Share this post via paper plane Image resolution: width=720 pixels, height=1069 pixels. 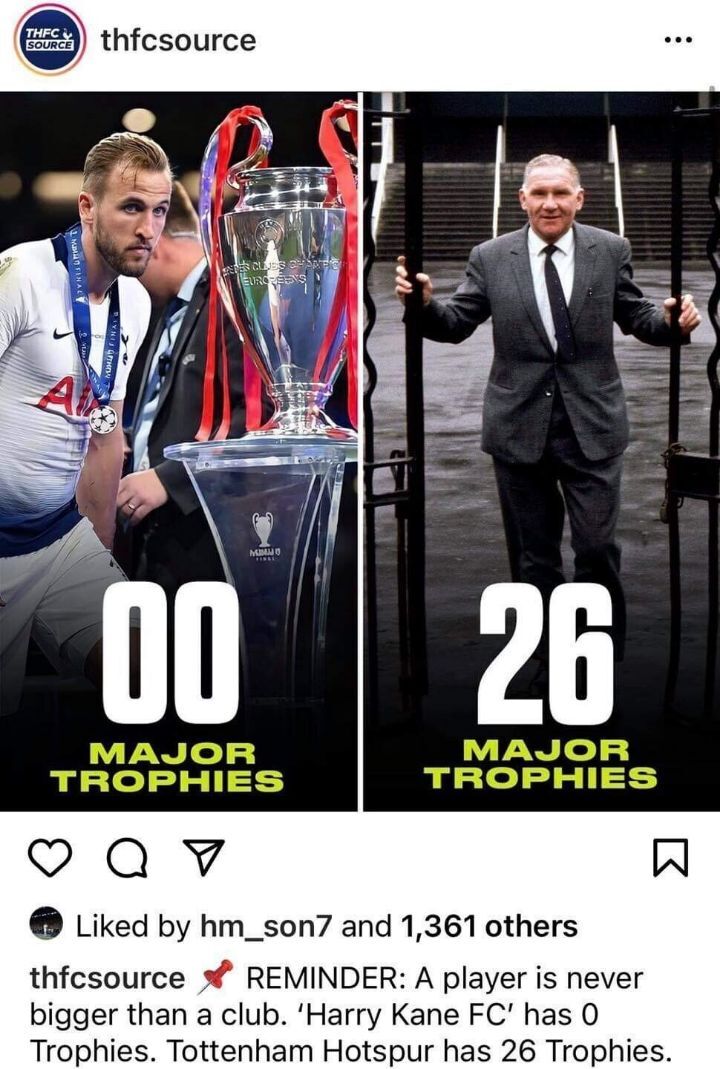tap(204, 857)
